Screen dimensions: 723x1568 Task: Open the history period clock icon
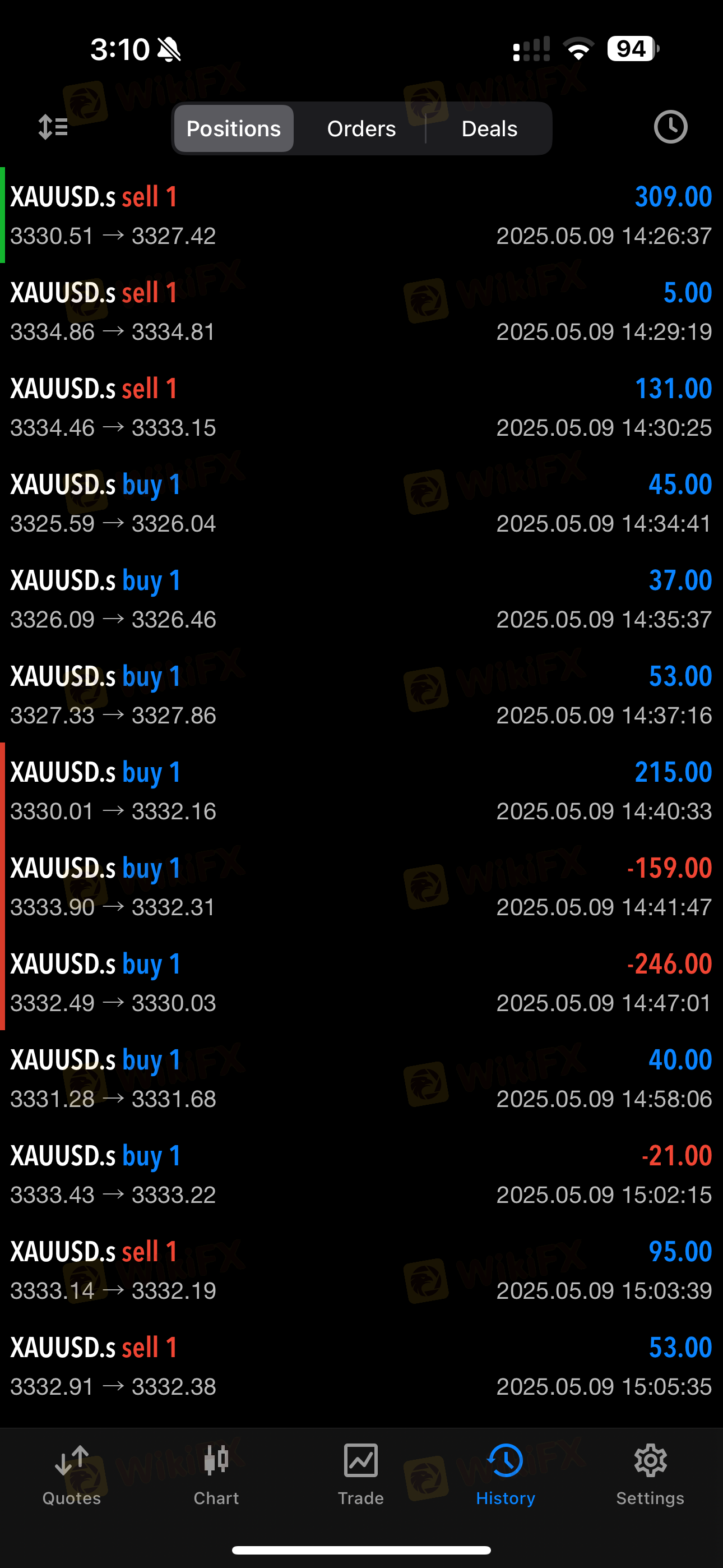(670, 127)
